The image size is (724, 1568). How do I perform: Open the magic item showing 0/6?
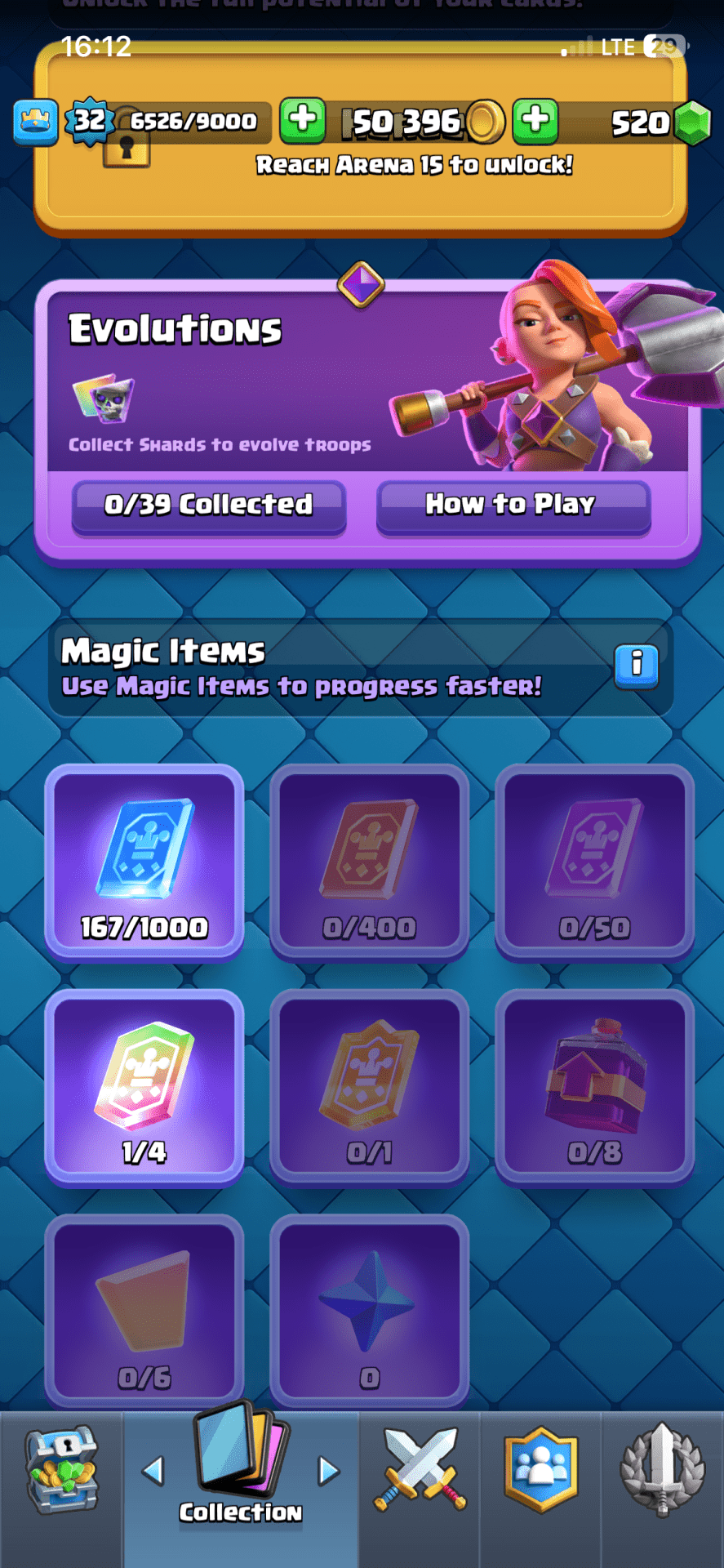(144, 1310)
